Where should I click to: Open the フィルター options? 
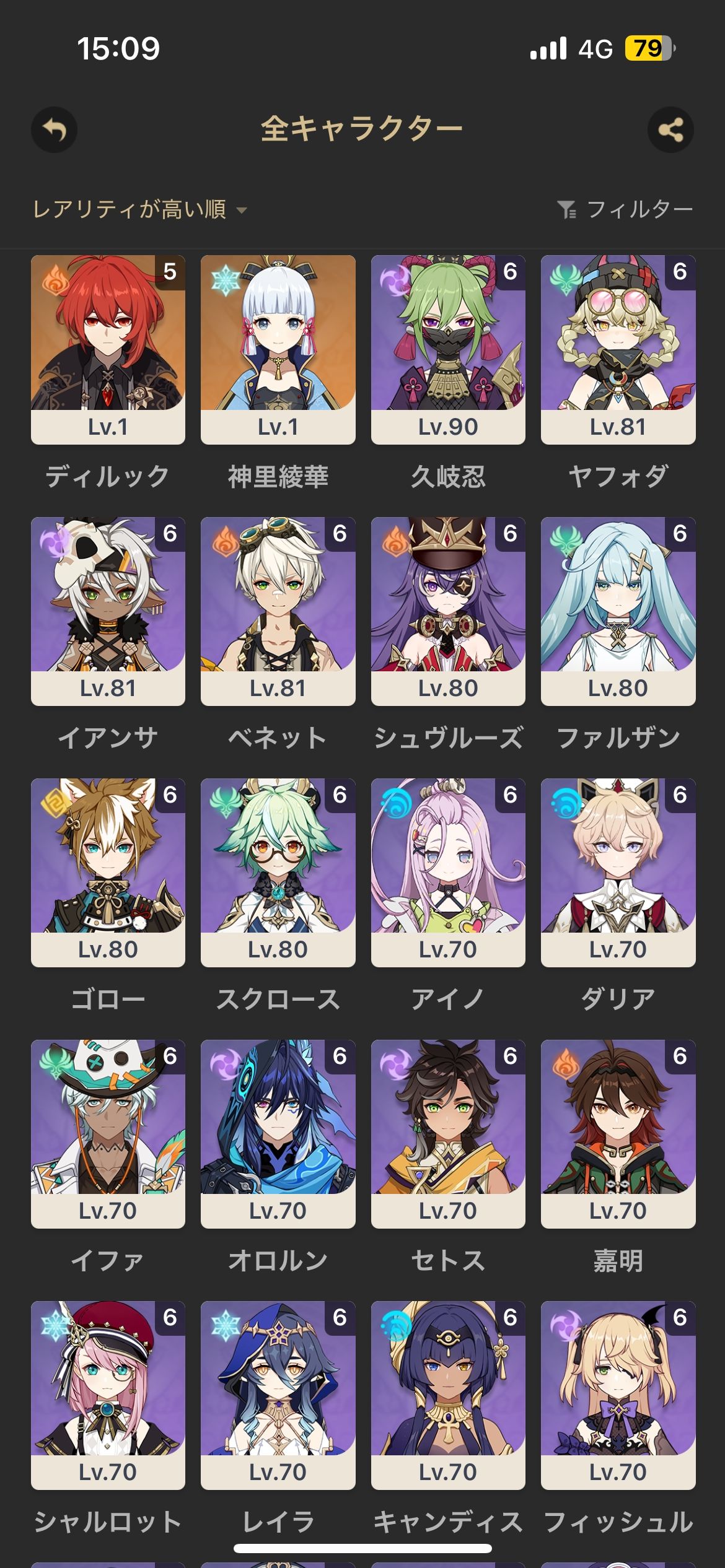click(625, 210)
